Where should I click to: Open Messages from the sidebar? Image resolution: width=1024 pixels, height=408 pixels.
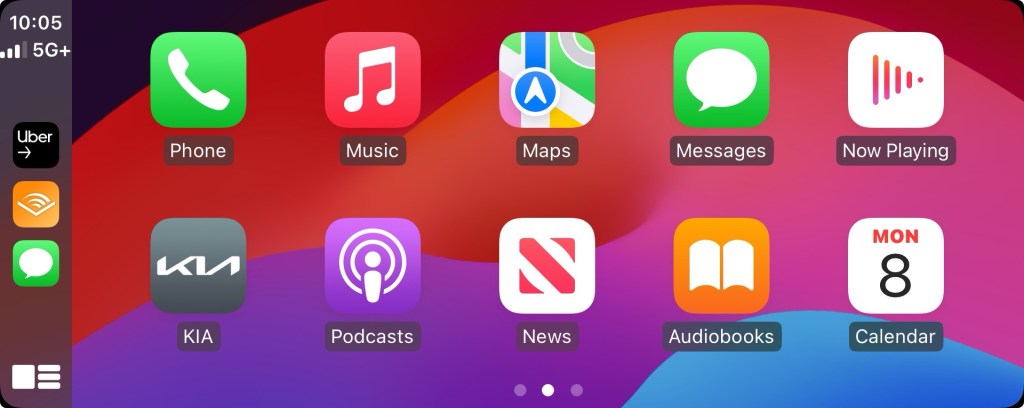pyautogui.click(x=36, y=263)
